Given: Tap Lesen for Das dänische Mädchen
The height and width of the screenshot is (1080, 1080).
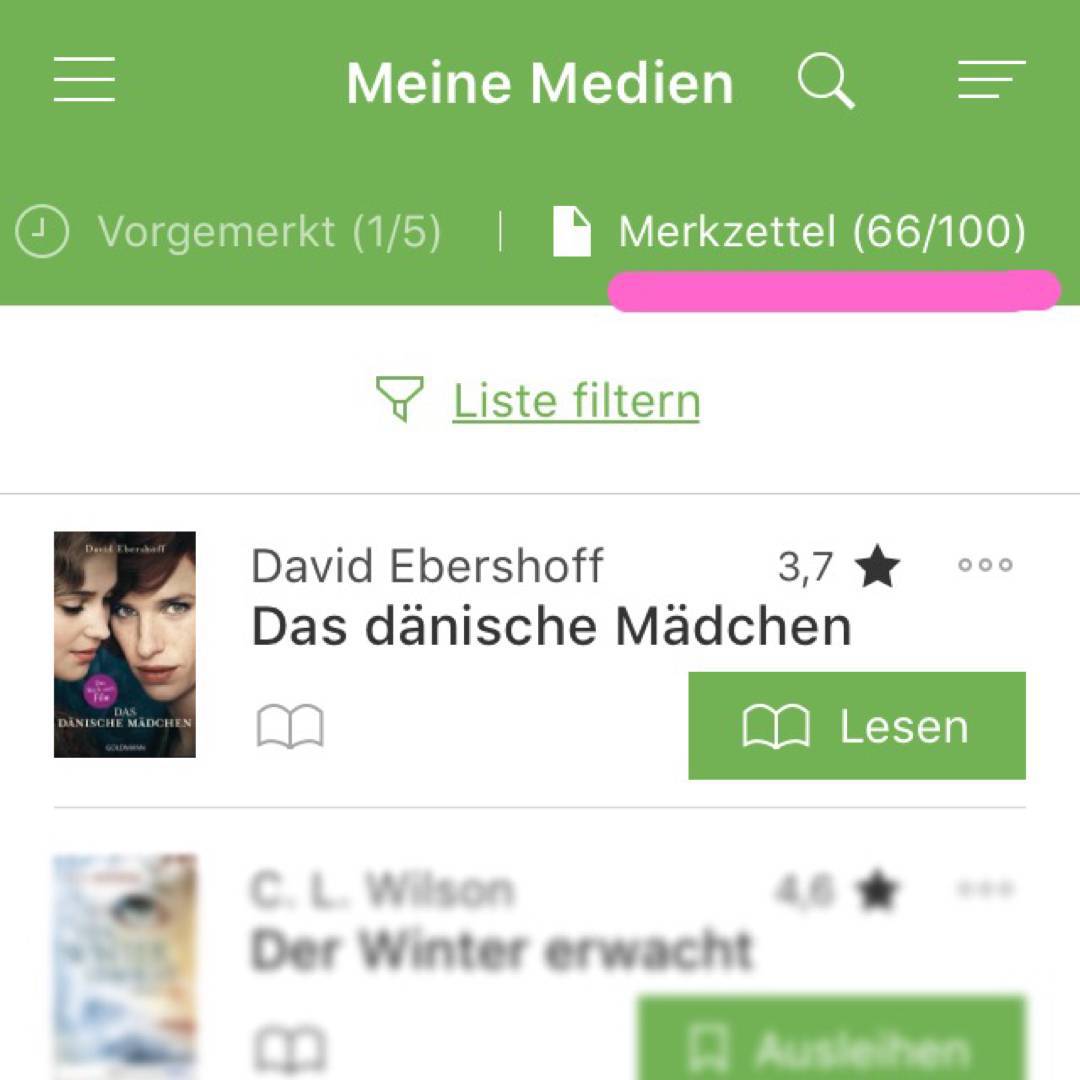Looking at the screenshot, I should coord(857,726).
